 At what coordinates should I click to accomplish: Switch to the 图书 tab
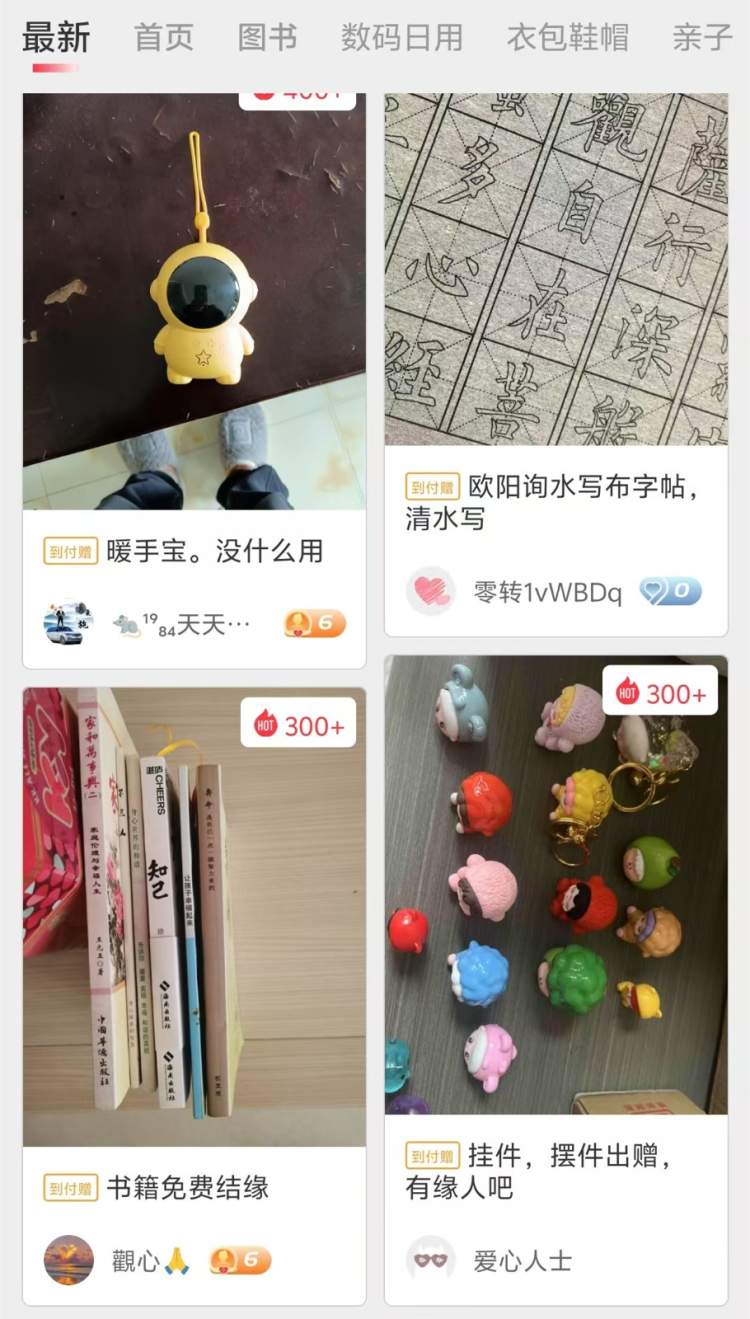267,37
